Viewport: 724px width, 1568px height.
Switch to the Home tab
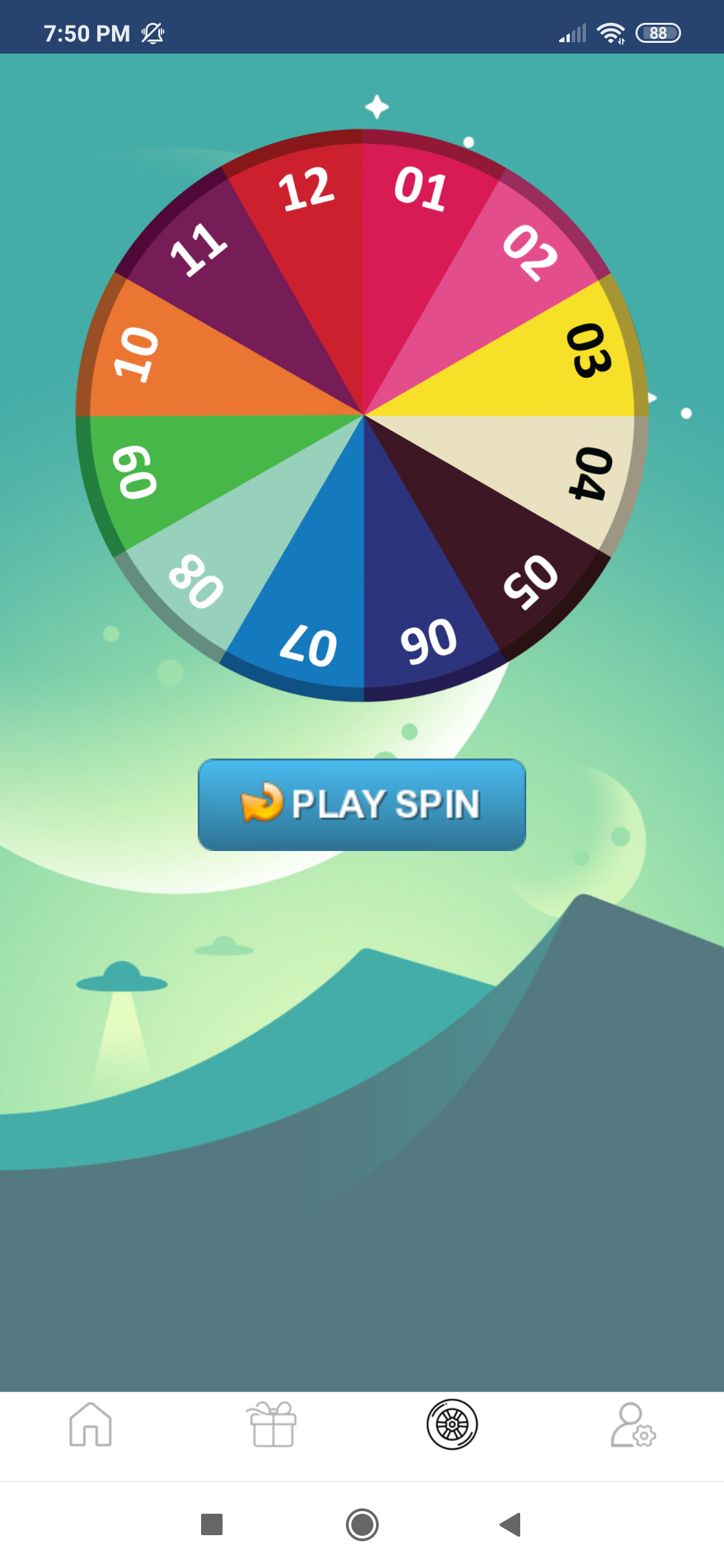tap(90, 1425)
